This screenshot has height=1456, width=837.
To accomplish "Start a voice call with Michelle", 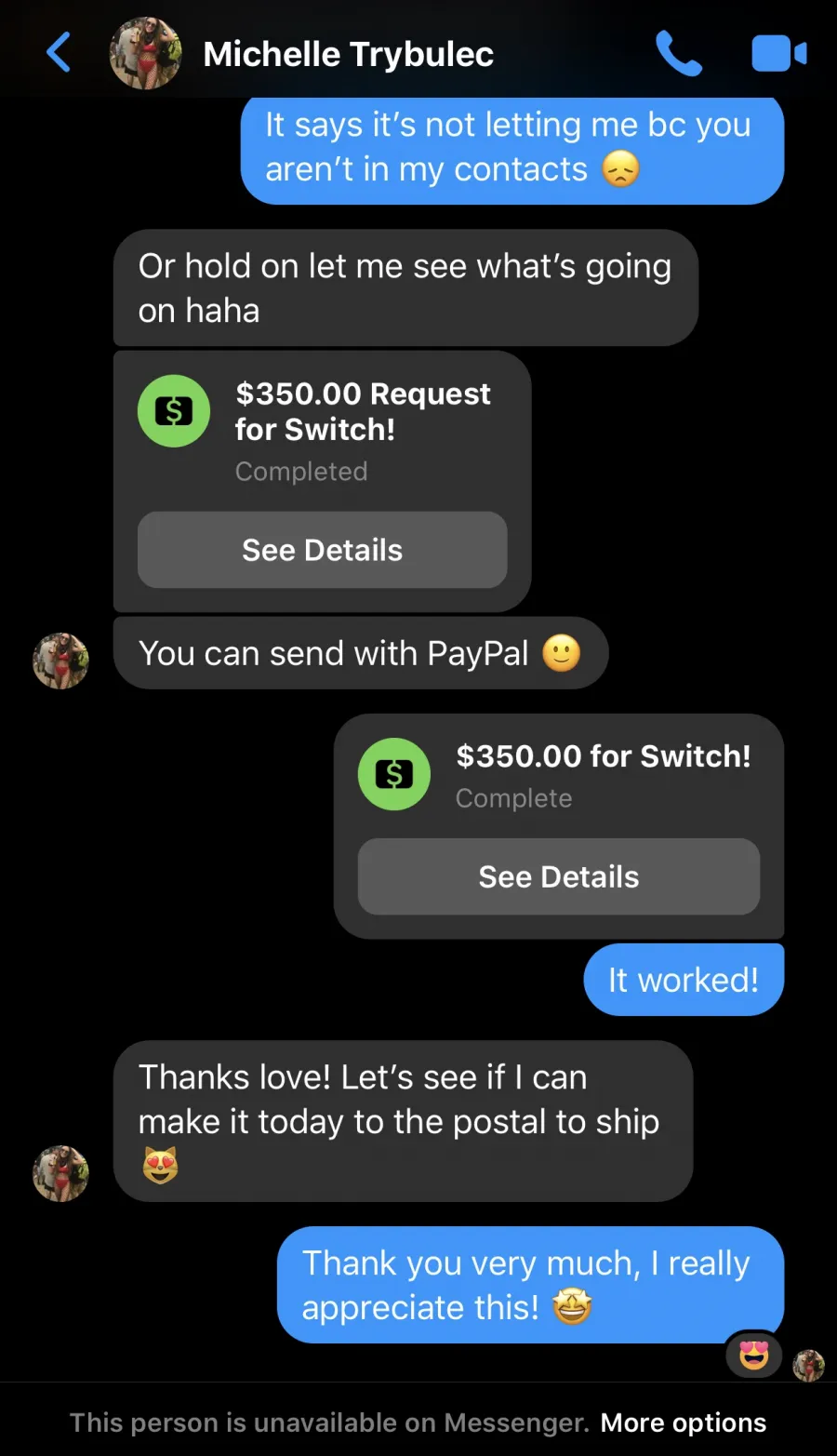I will click(x=678, y=53).
